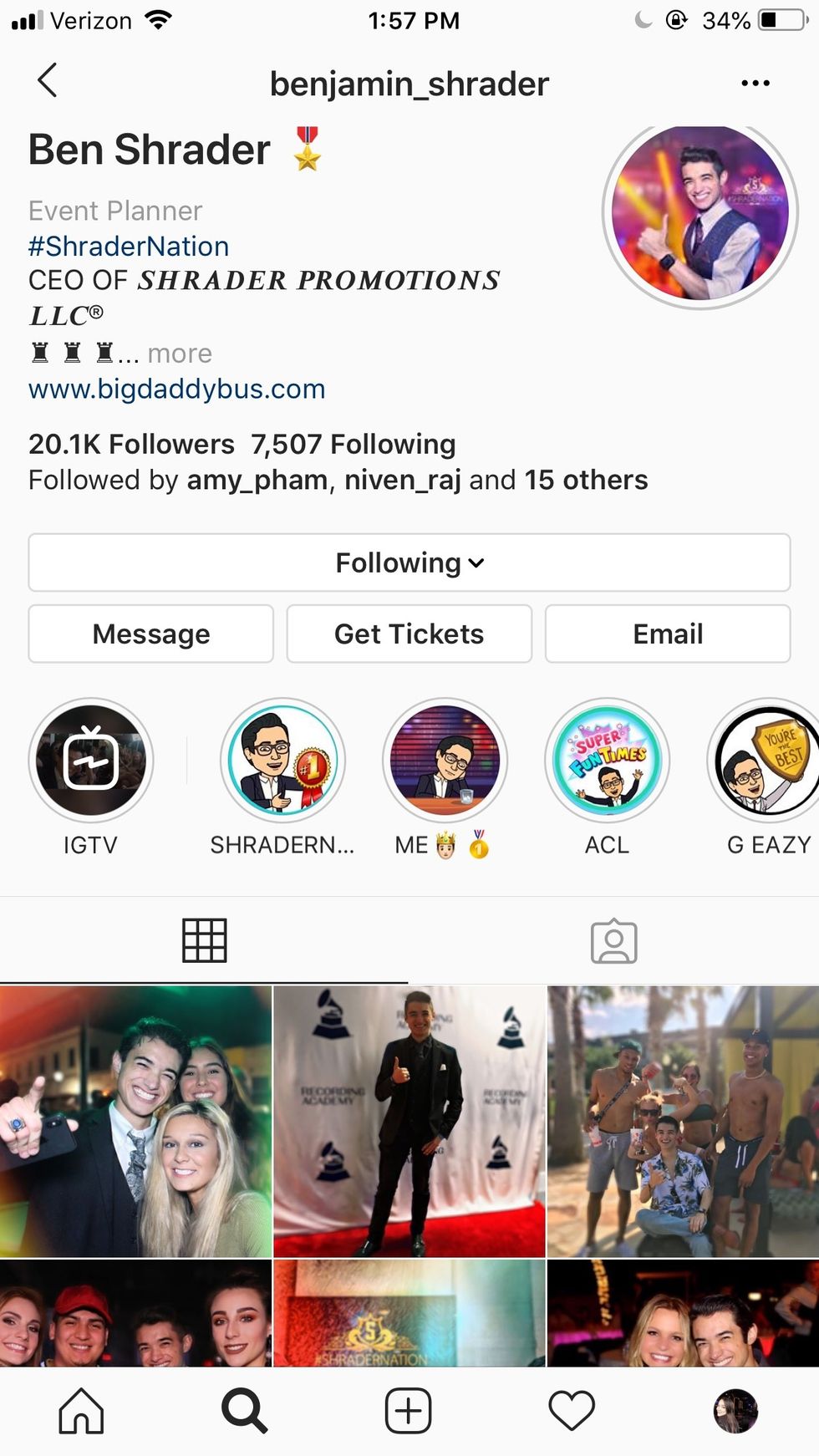Viewport: 819px width, 1456px height.
Task: Open the activity heart tab
Action: [x=572, y=1411]
